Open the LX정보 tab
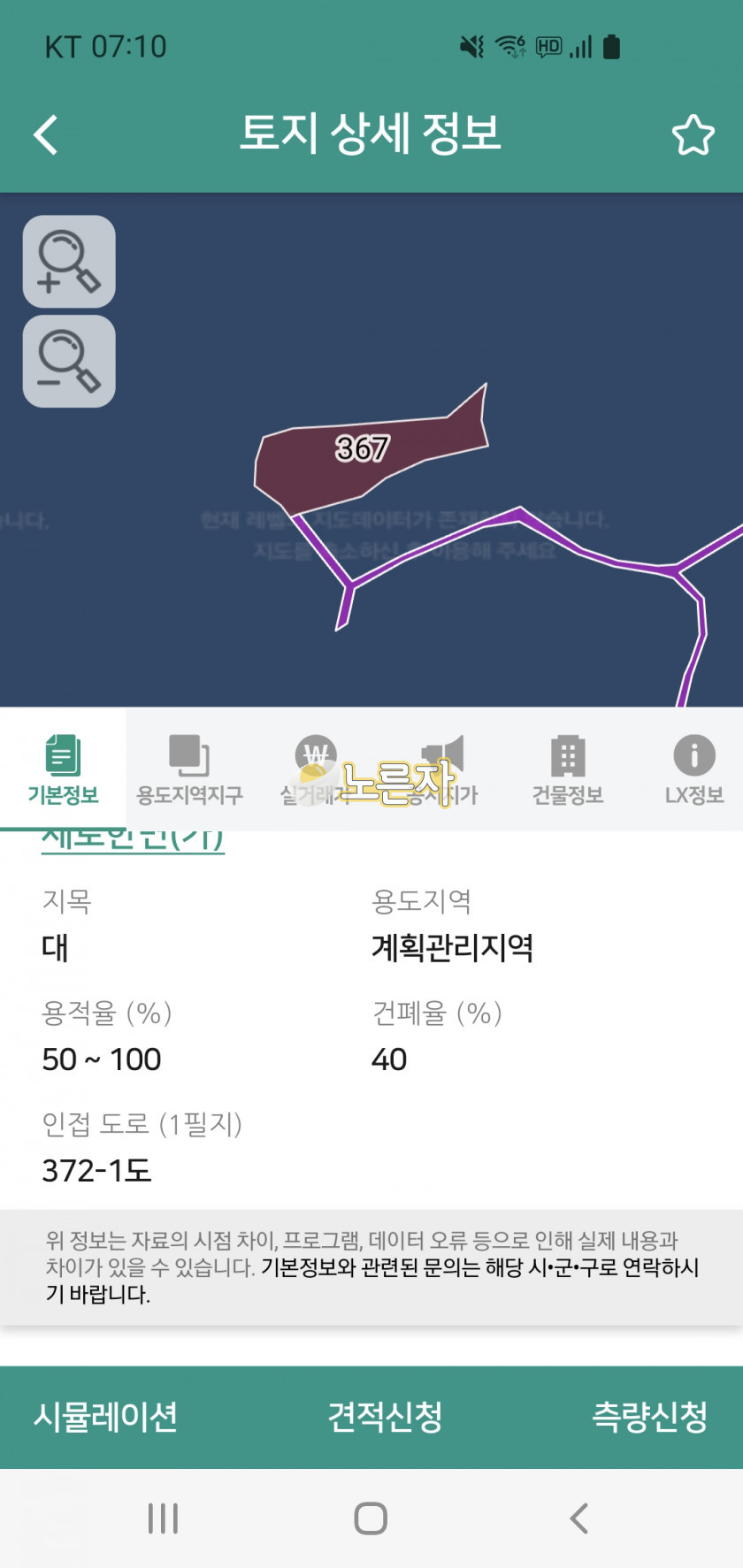Viewport: 743px width, 1568px height. pyautogui.click(x=694, y=769)
